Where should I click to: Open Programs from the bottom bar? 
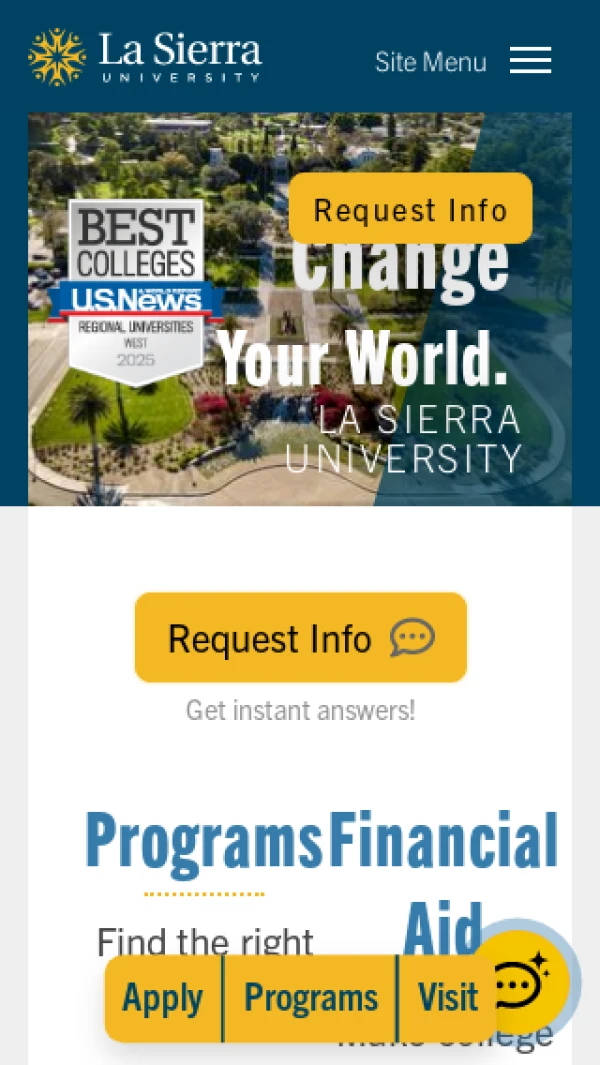[311, 998]
